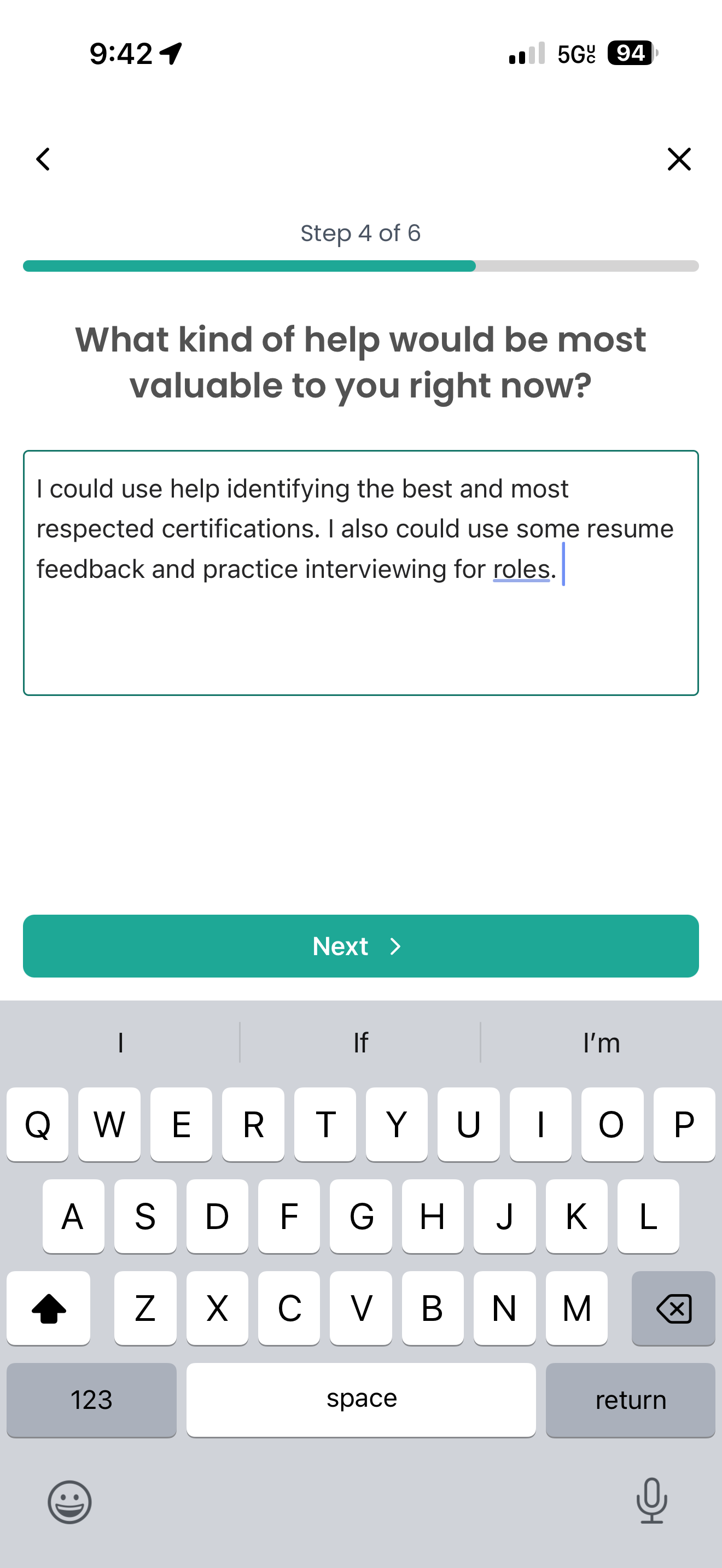The image size is (722, 1568).
Task: Toggle the keyboard back with return key
Action: point(630,1400)
